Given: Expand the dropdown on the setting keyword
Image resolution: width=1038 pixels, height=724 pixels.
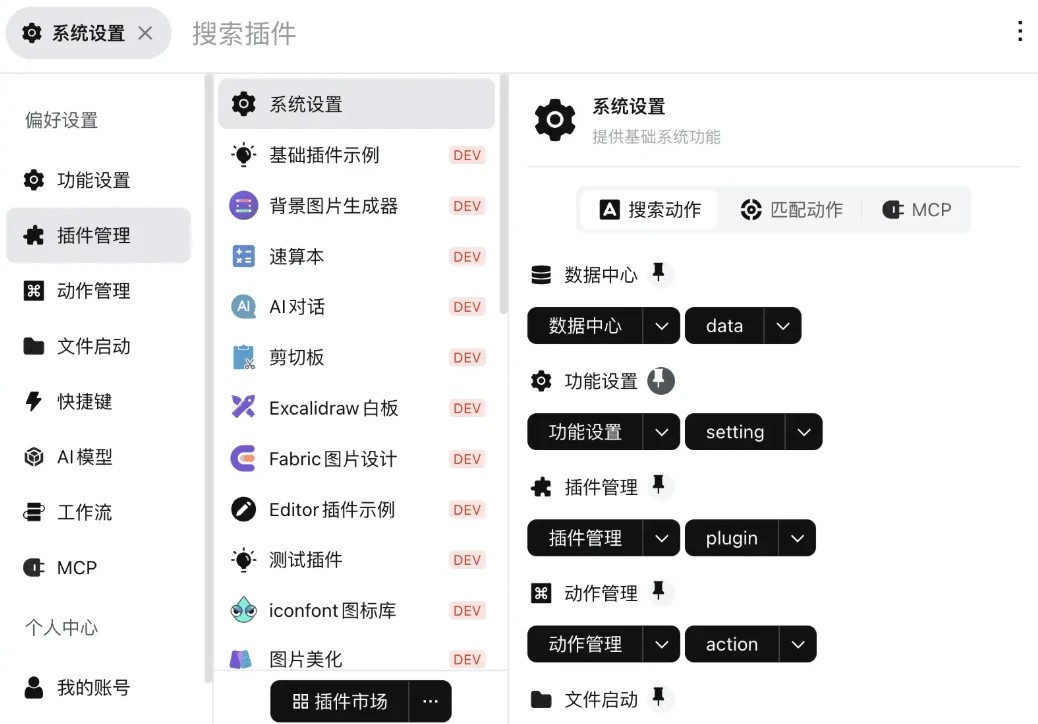Looking at the screenshot, I should pyautogui.click(x=804, y=432).
